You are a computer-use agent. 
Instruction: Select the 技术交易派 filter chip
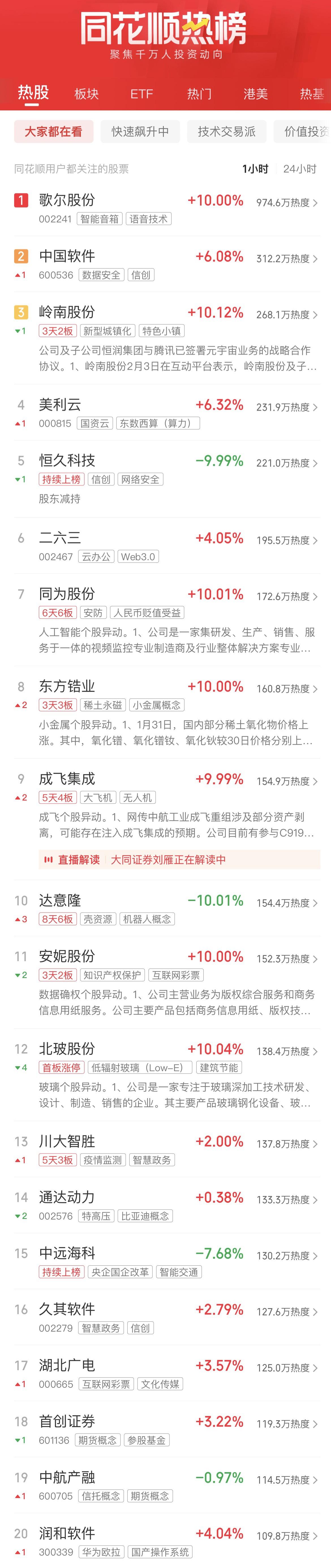click(x=226, y=131)
